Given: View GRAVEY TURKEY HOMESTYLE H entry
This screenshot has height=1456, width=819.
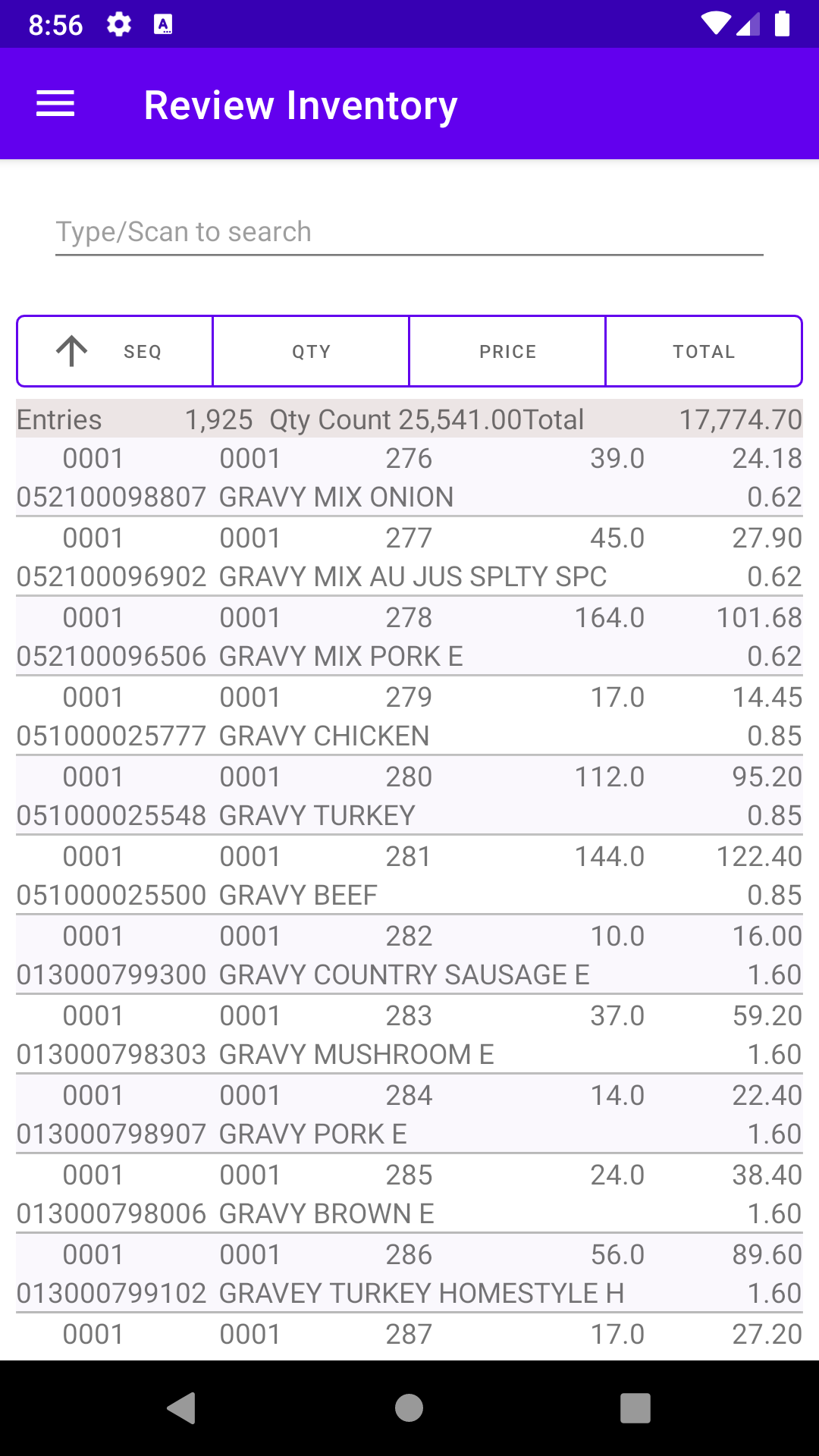Looking at the screenshot, I should click(x=409, y=1274).
